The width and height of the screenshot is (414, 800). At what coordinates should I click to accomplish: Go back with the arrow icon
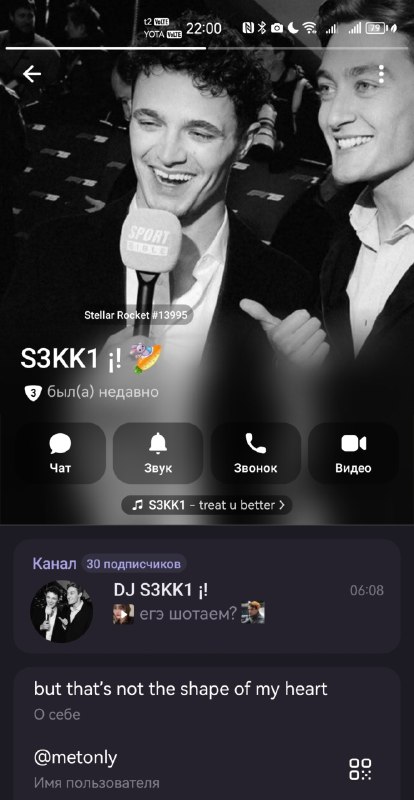click(32, 74)
